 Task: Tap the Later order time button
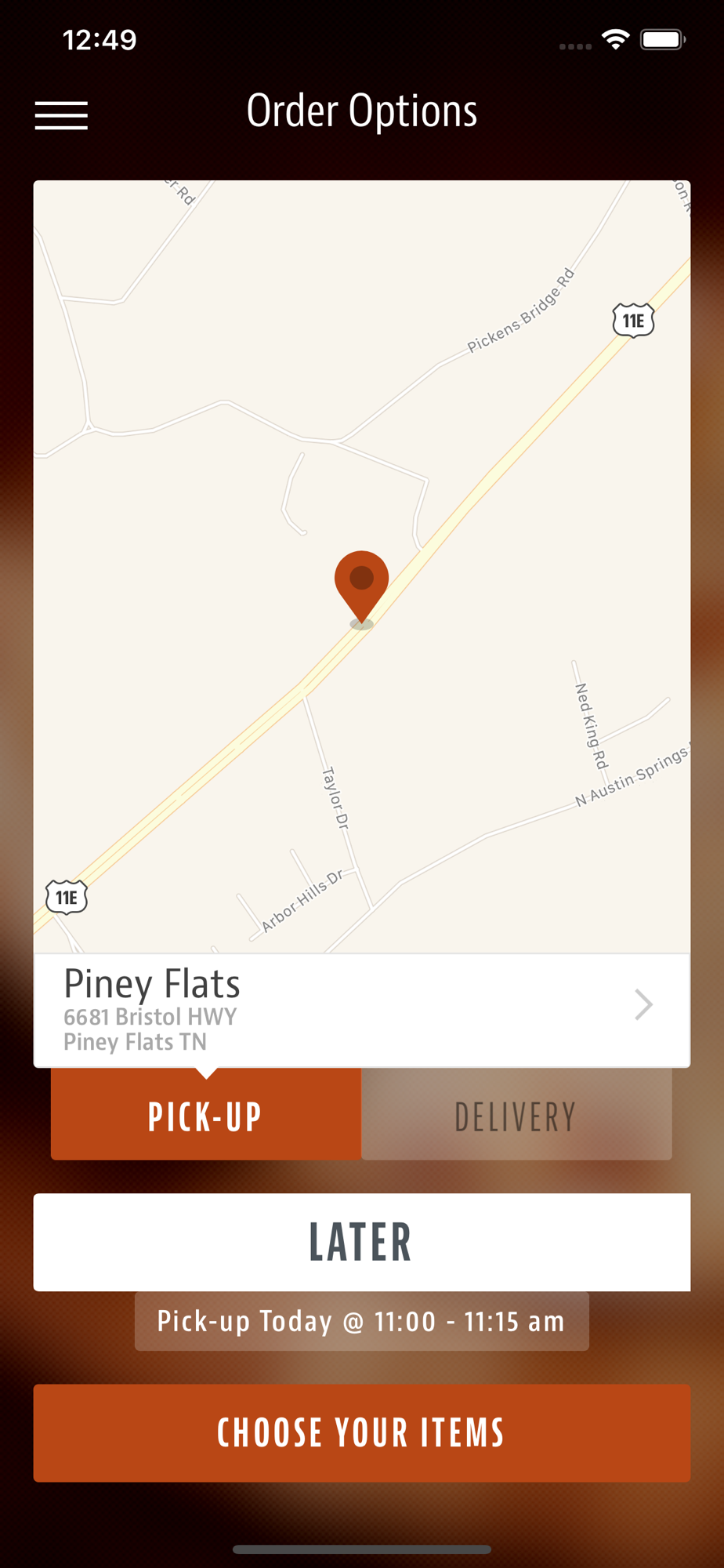pyautogui.click(x=361, y=1242)
